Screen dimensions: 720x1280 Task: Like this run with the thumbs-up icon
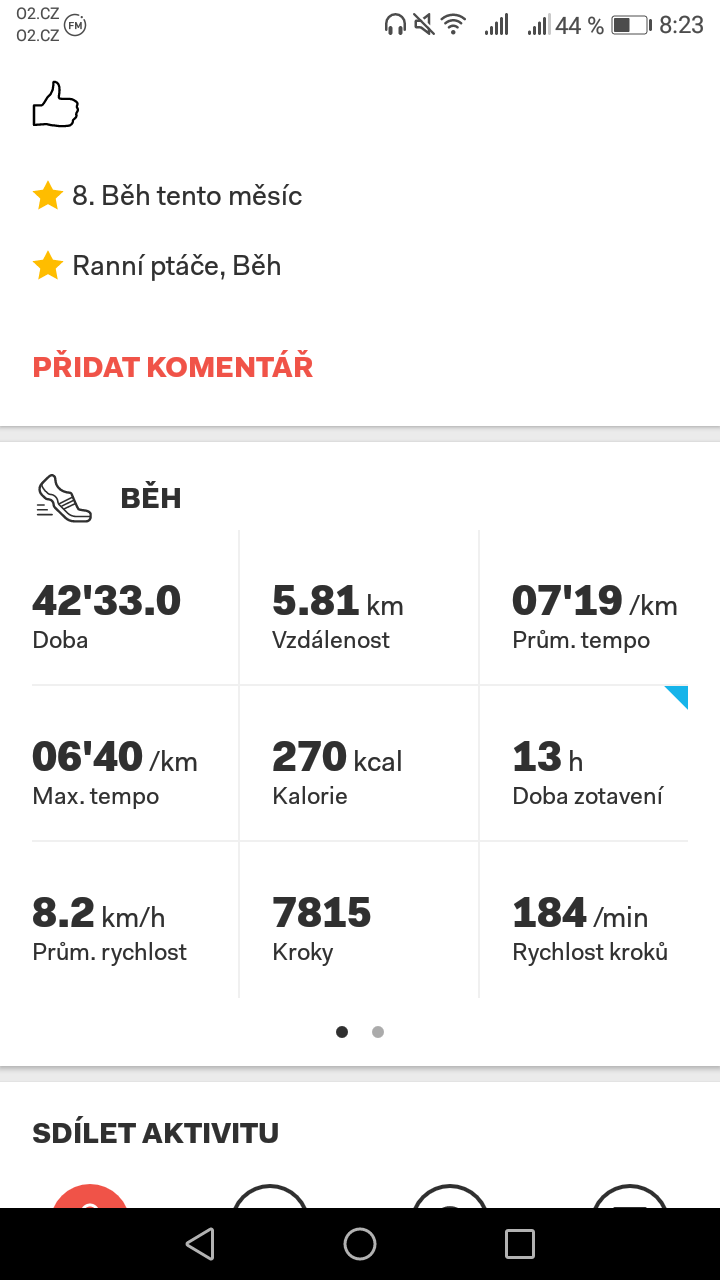pyautogui.click(x=56, y=105)
